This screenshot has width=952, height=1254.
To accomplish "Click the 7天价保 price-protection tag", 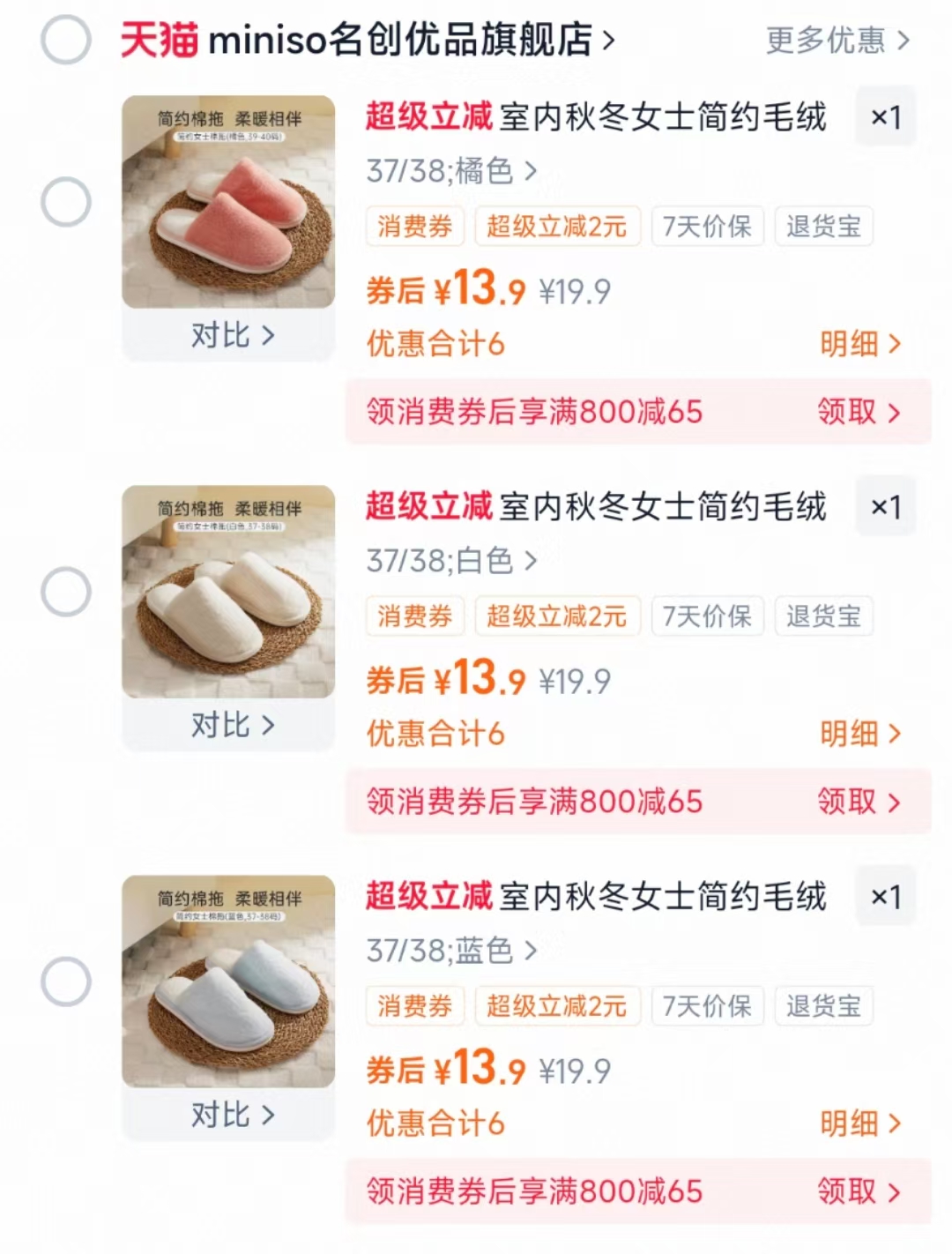I will 707,227.
